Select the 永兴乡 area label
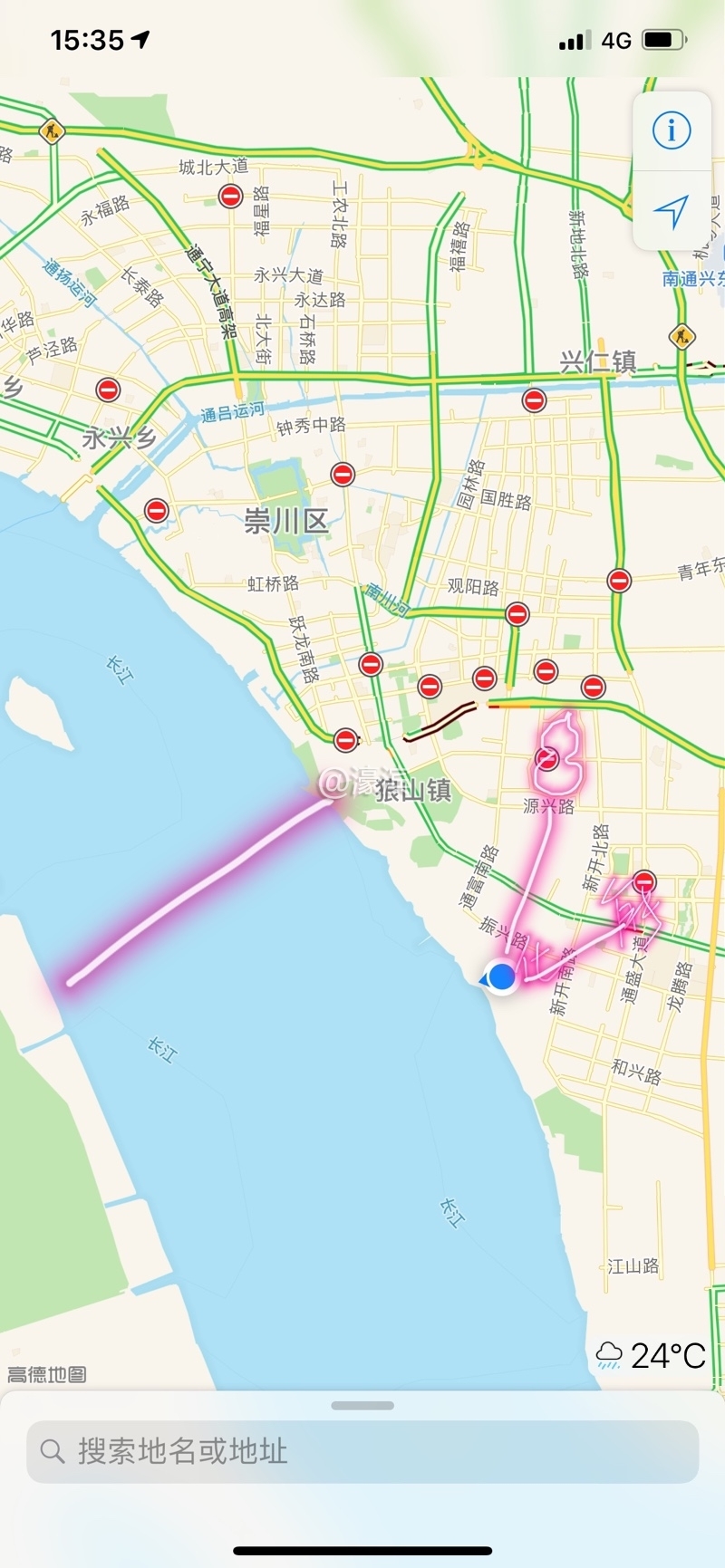Screen dimensions: 725x1568 119,436
